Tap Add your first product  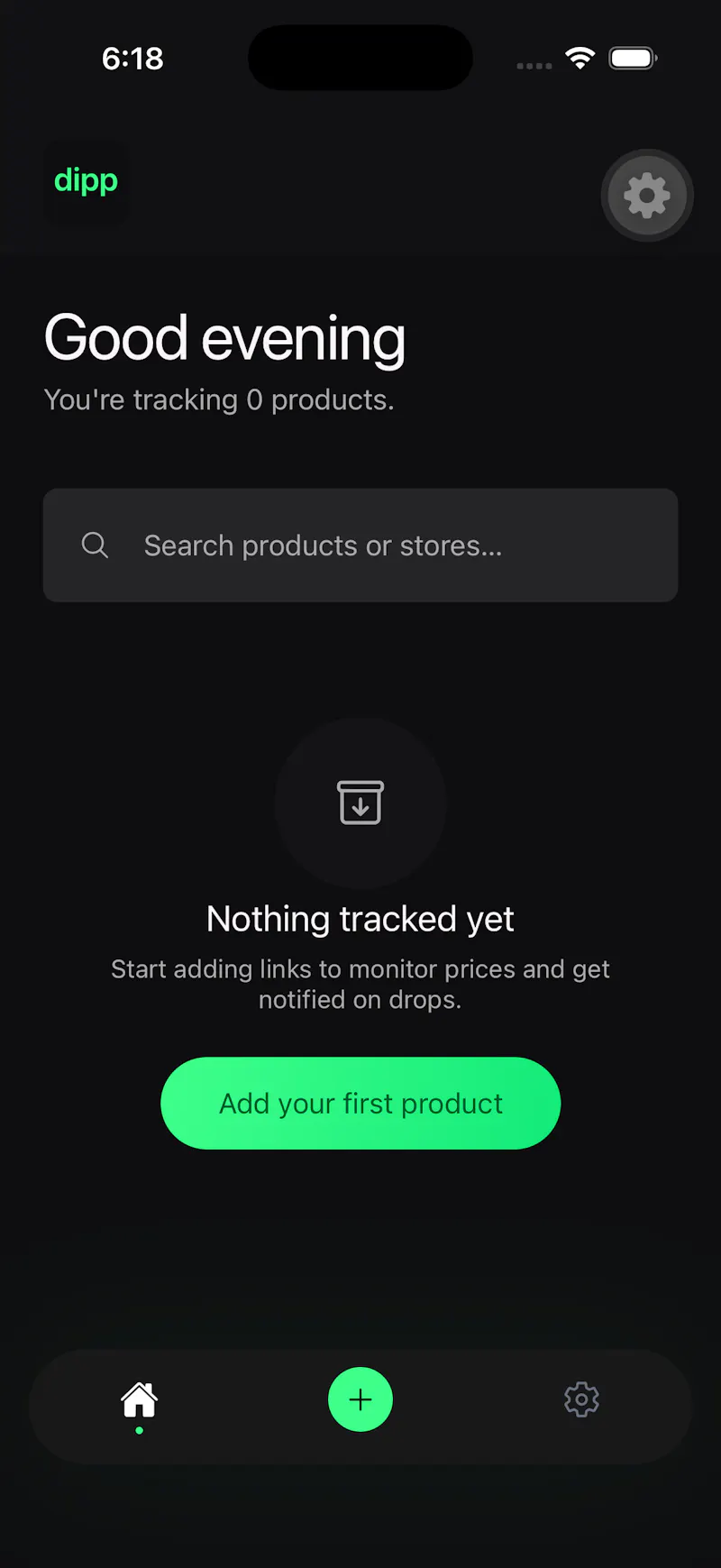point(360,1103)
